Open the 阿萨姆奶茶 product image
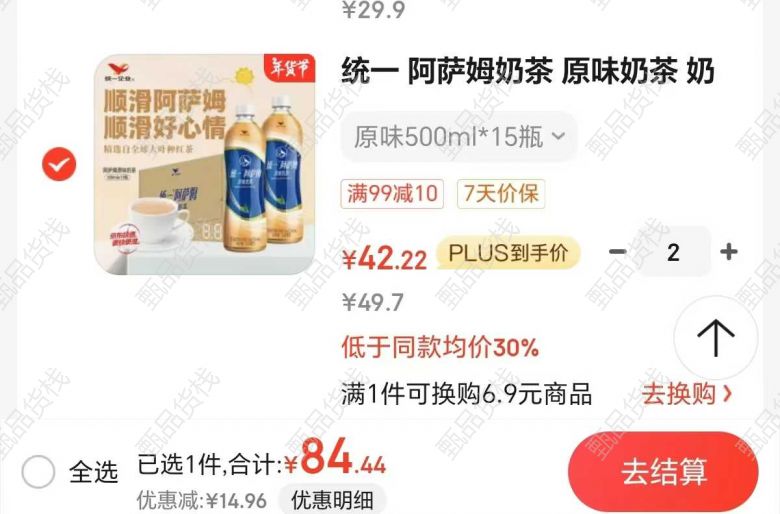 coord(204,165)
